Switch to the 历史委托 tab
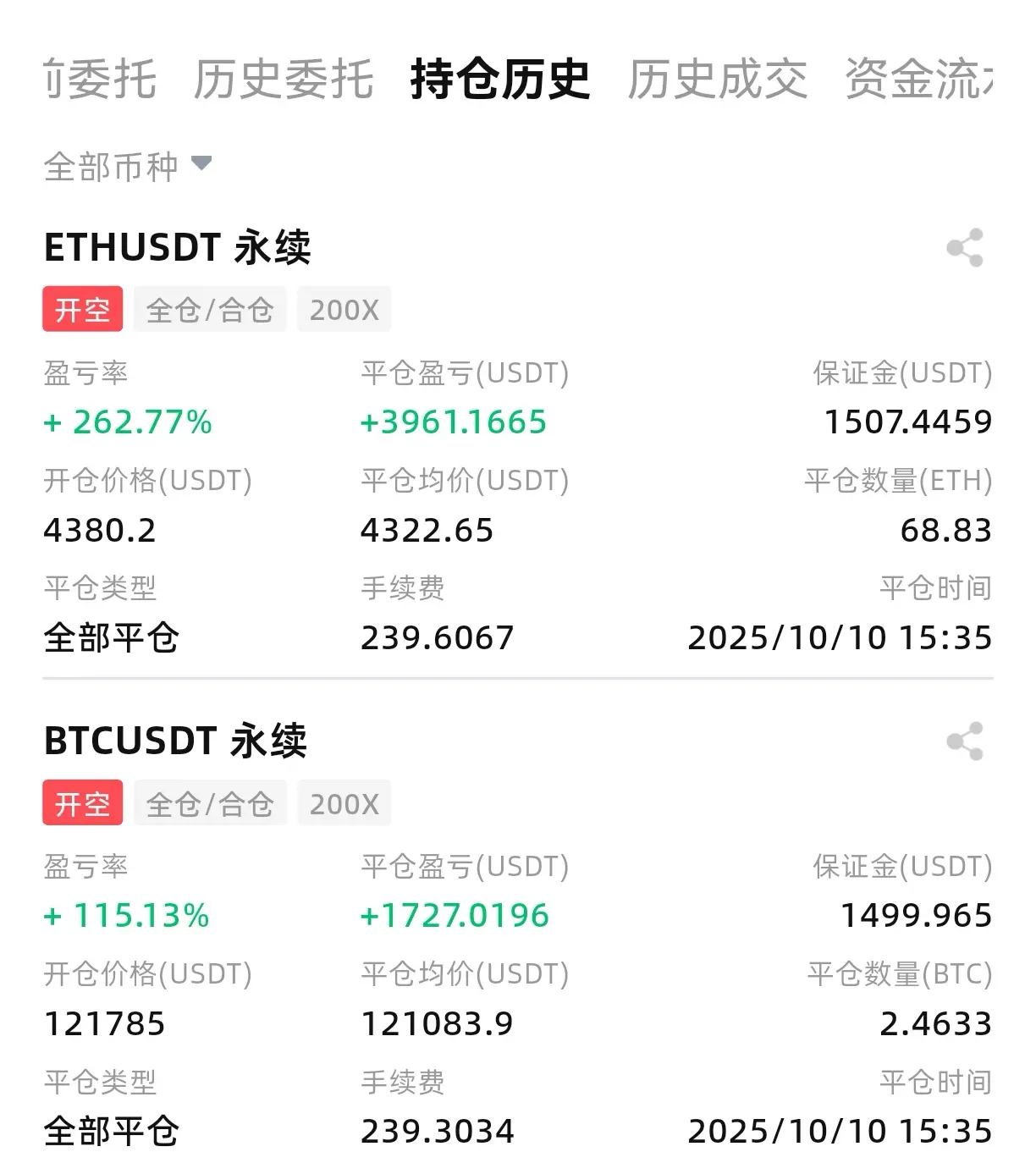This screenshot has height=1163, width=1036. tap(283, 80)
